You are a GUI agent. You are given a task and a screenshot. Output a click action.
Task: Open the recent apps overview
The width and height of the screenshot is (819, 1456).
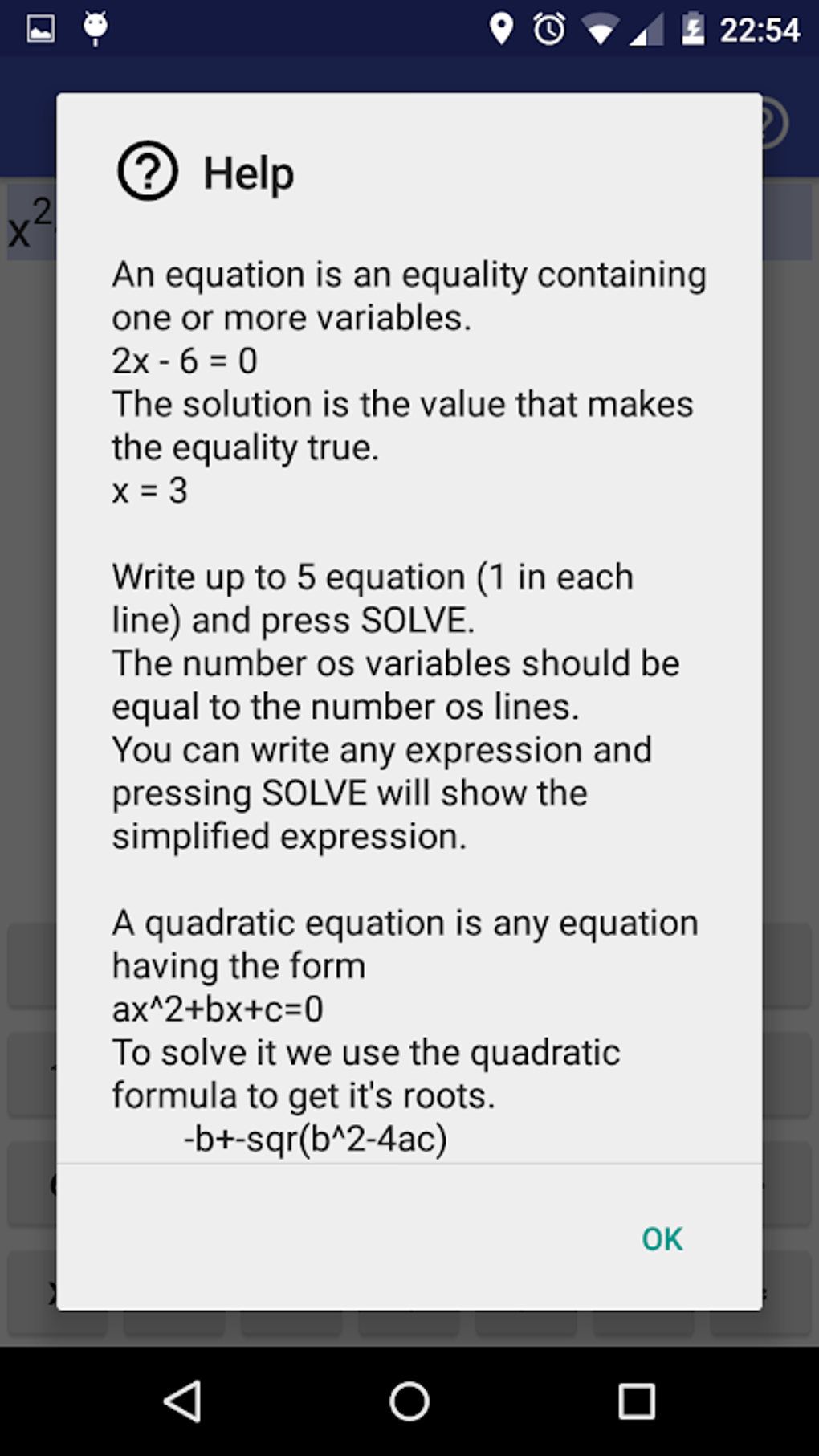coord(636,1401)
